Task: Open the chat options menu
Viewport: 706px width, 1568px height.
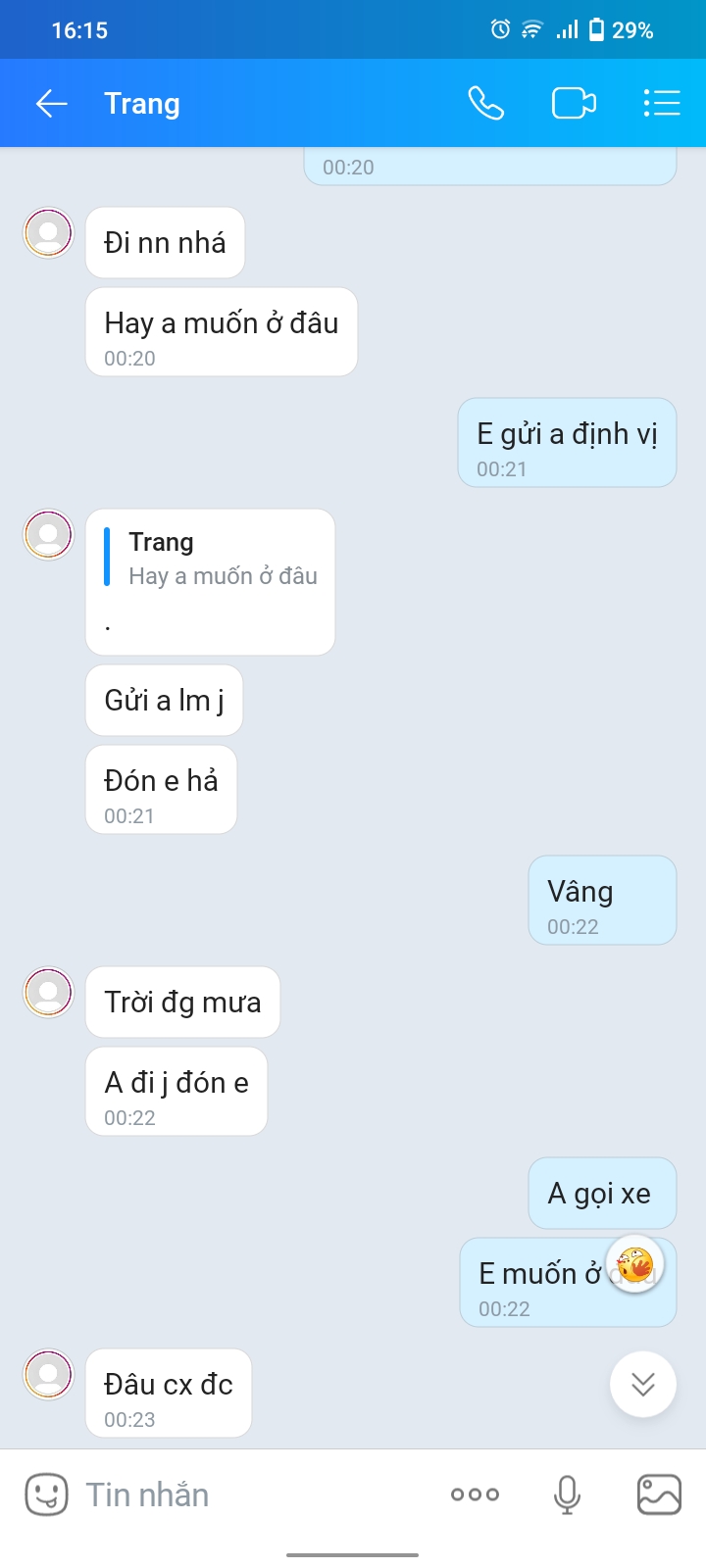Action: point(662,103)
